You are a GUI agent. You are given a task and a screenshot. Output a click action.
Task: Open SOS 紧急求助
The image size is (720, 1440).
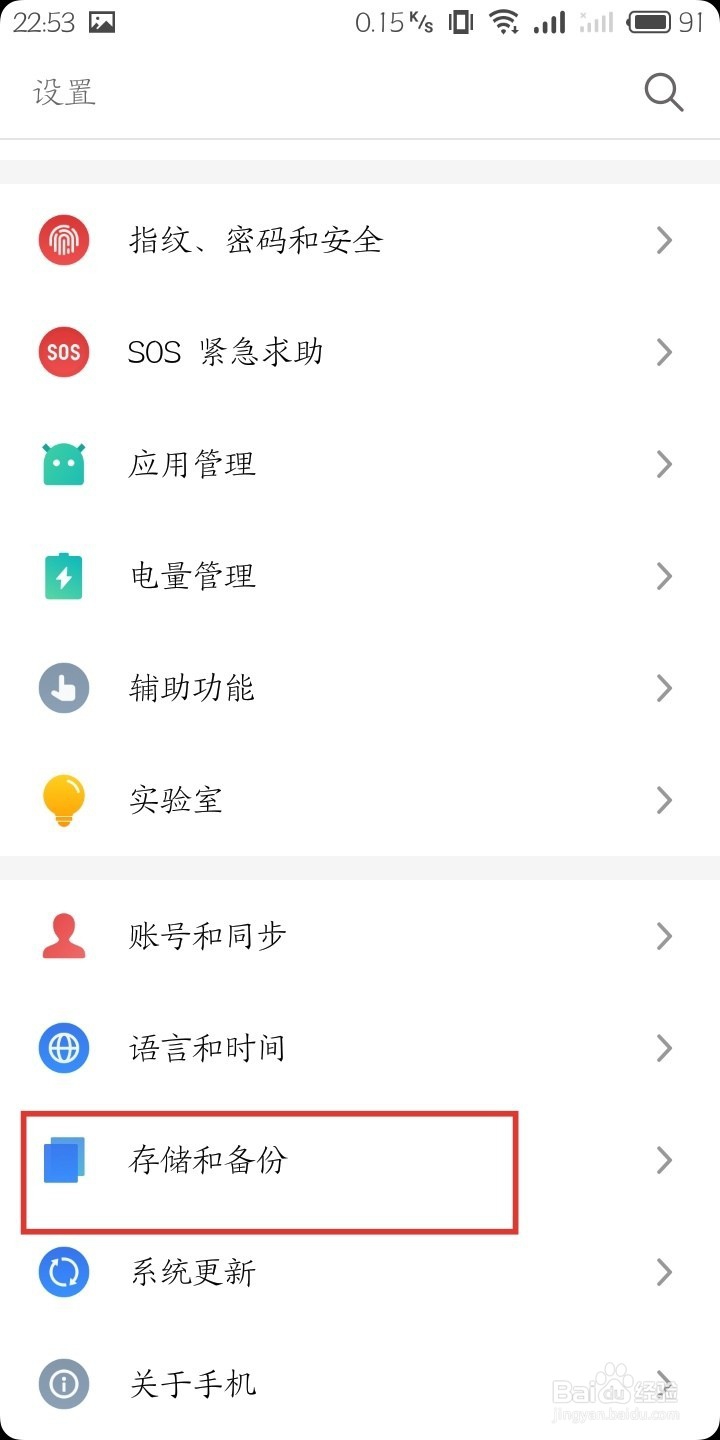360,352
